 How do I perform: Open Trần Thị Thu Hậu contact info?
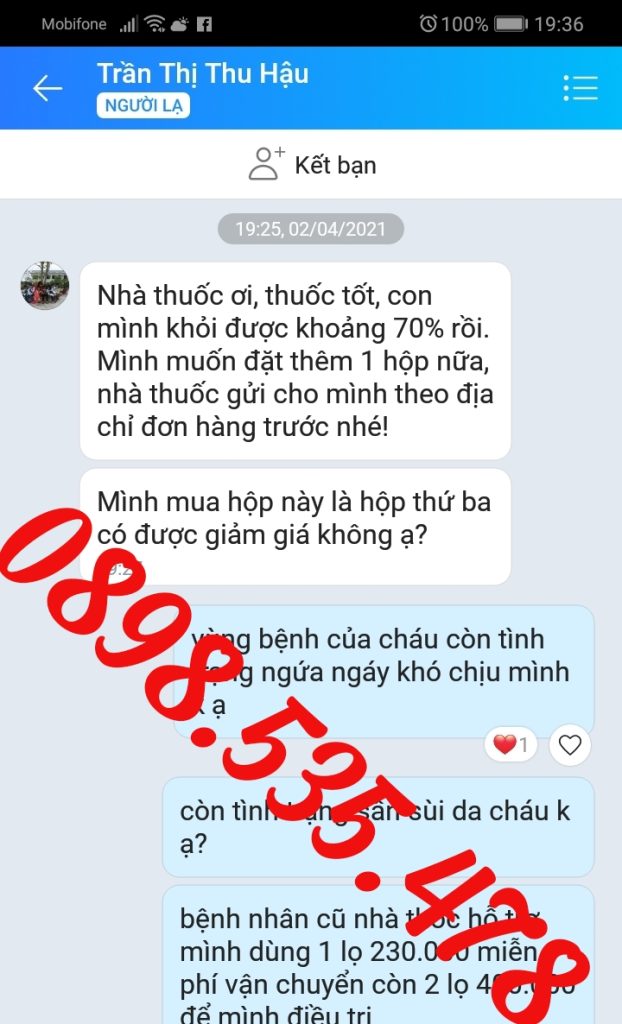[x=202, y=74]
